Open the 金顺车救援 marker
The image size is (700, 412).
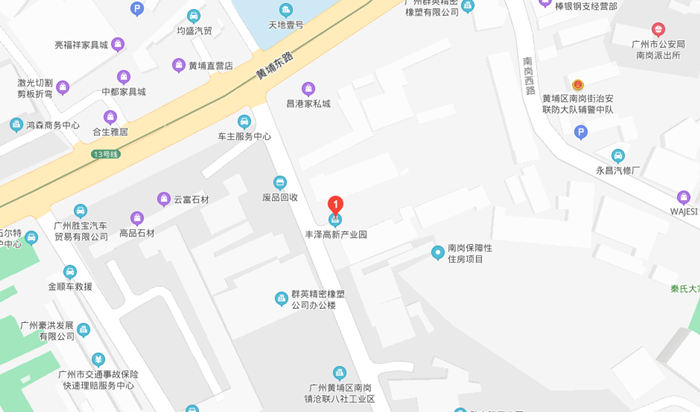click(x=70, y=271)
